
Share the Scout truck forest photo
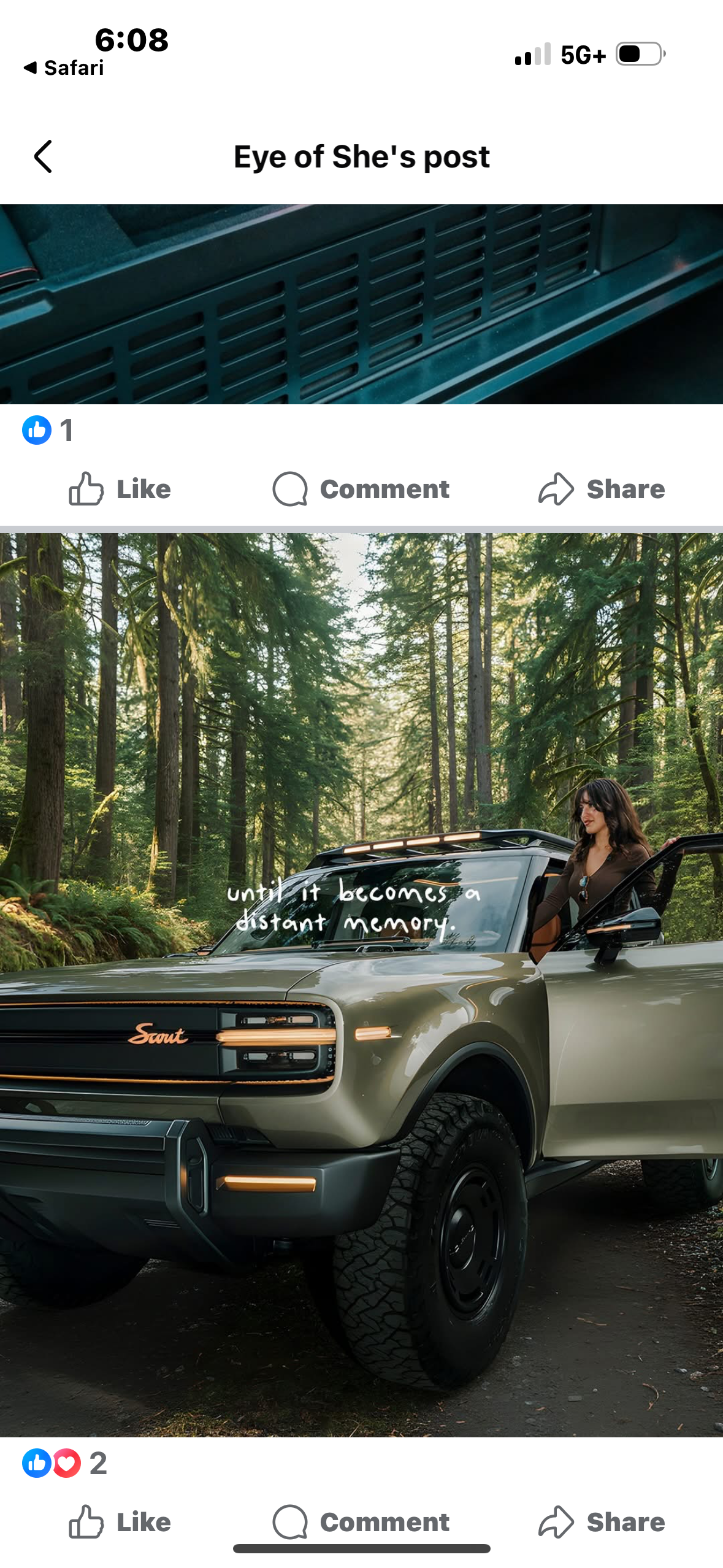pos(602,1521)
